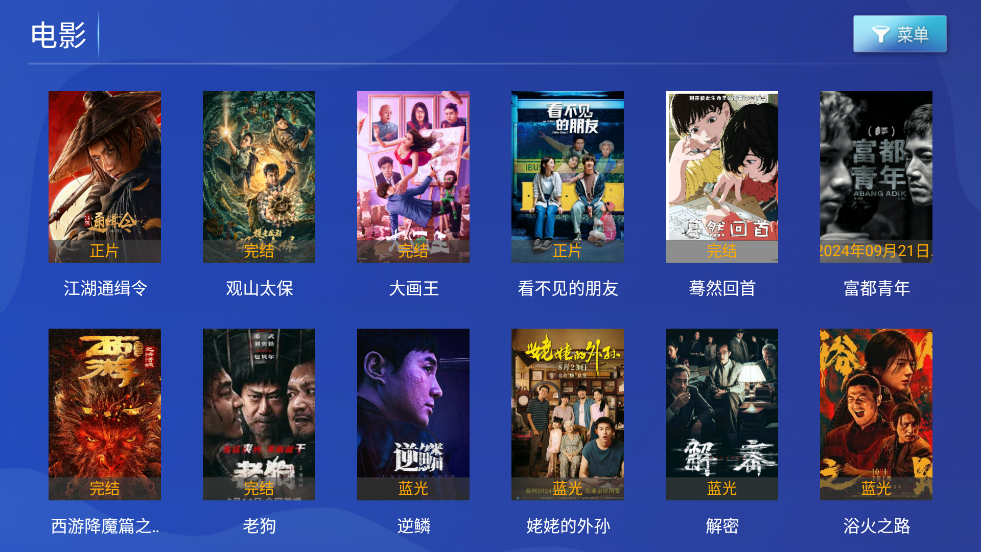981x552 pixels.
Task: Select the 观山太保 movie poster
Action: 259,177
